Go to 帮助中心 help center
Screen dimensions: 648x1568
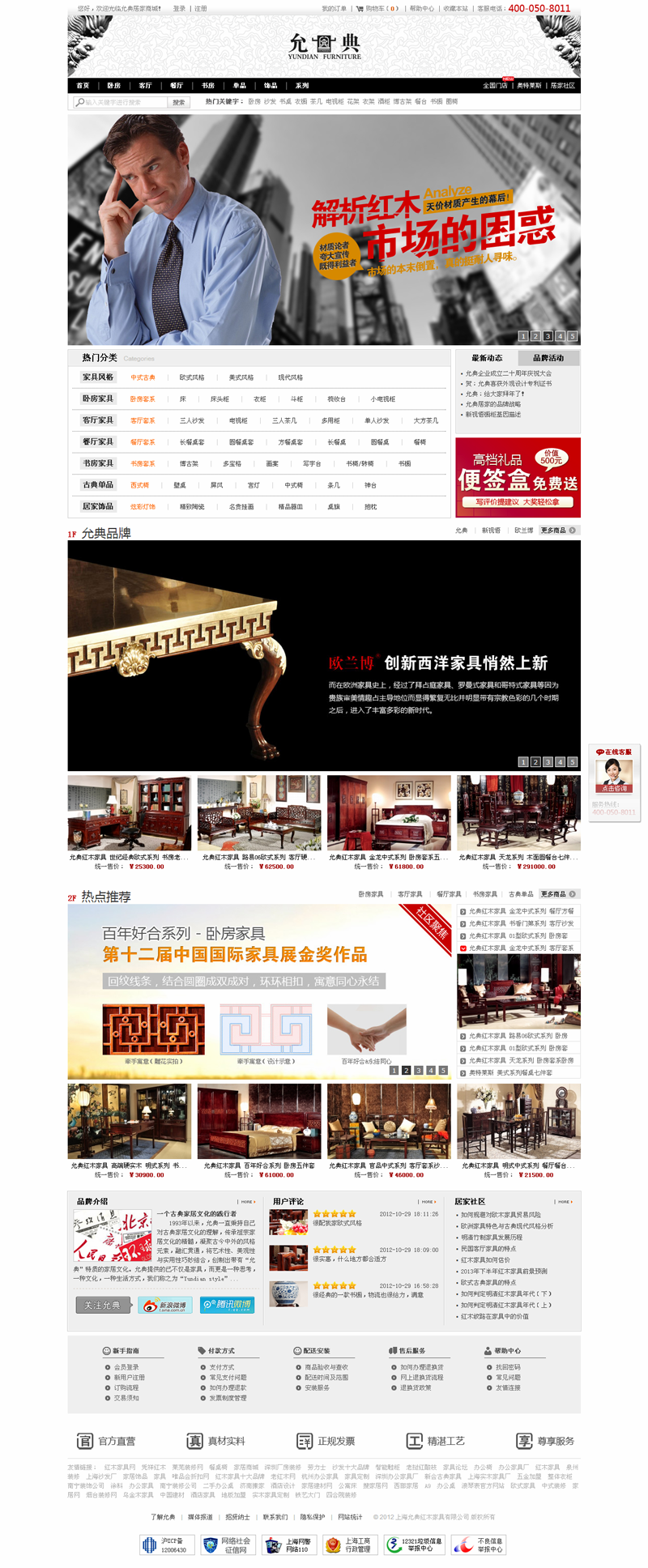click(x=421, y=9)
